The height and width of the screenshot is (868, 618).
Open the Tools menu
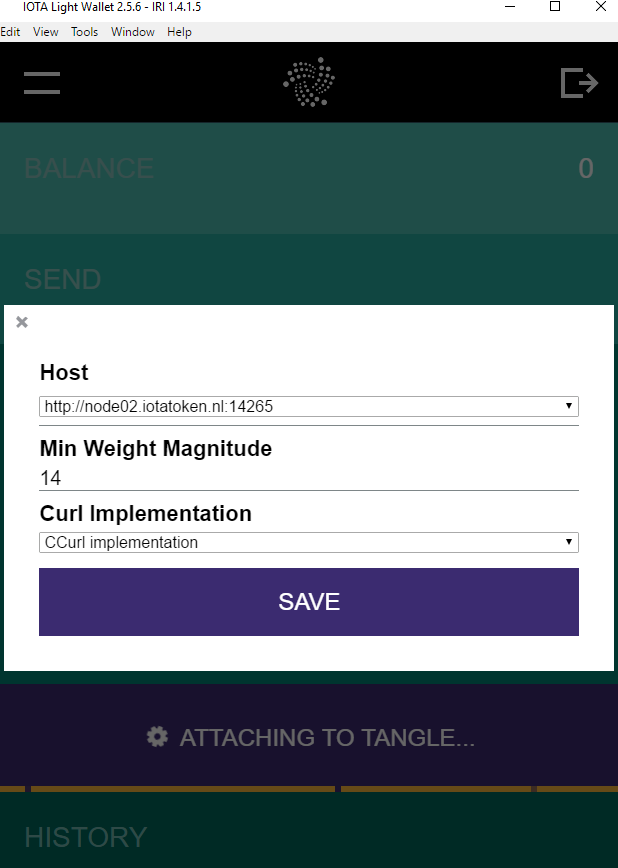tap(85, 32)
